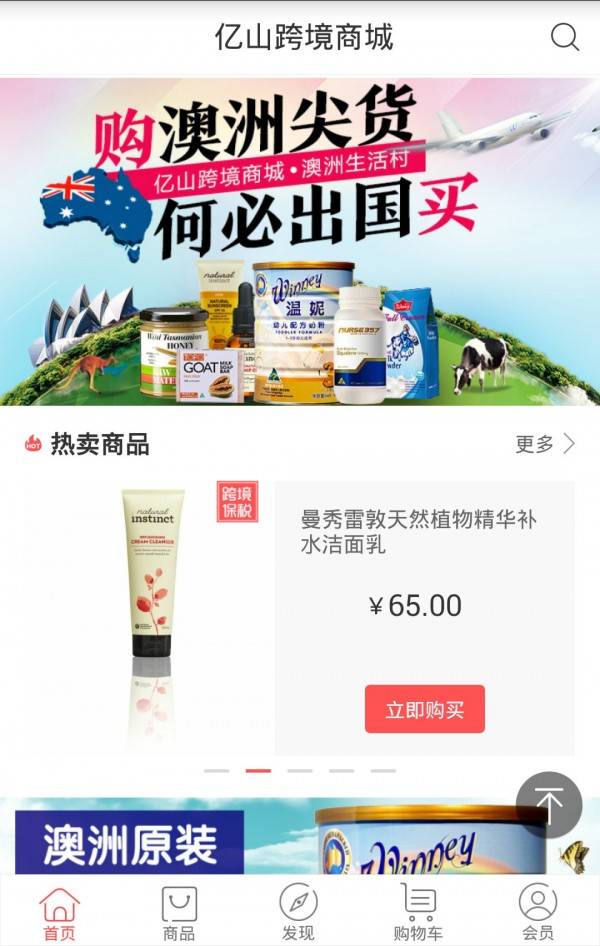Viewport: 600px width, 946px height.
Task: View more hot-selling products via 更多
Action: pos(545,444)
